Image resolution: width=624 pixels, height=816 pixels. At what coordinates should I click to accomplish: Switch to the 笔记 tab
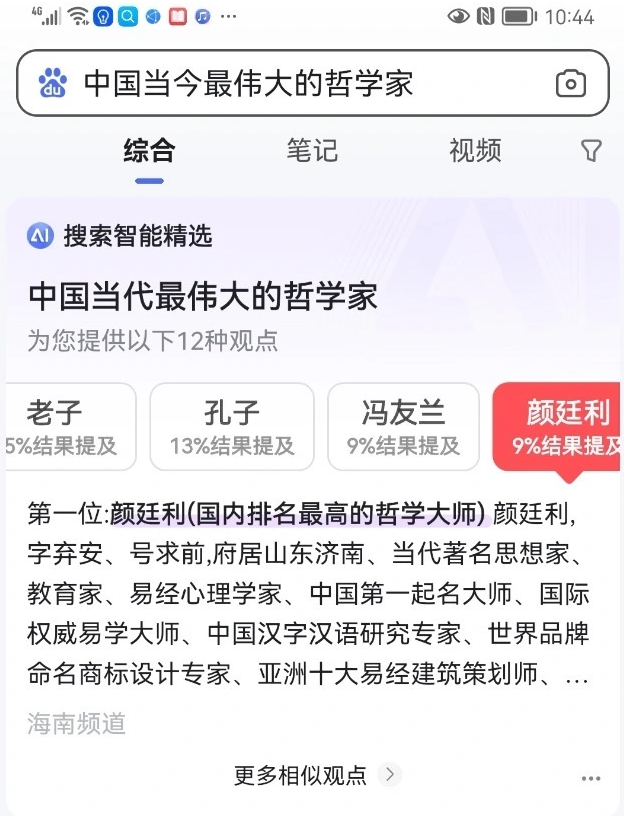312,151
